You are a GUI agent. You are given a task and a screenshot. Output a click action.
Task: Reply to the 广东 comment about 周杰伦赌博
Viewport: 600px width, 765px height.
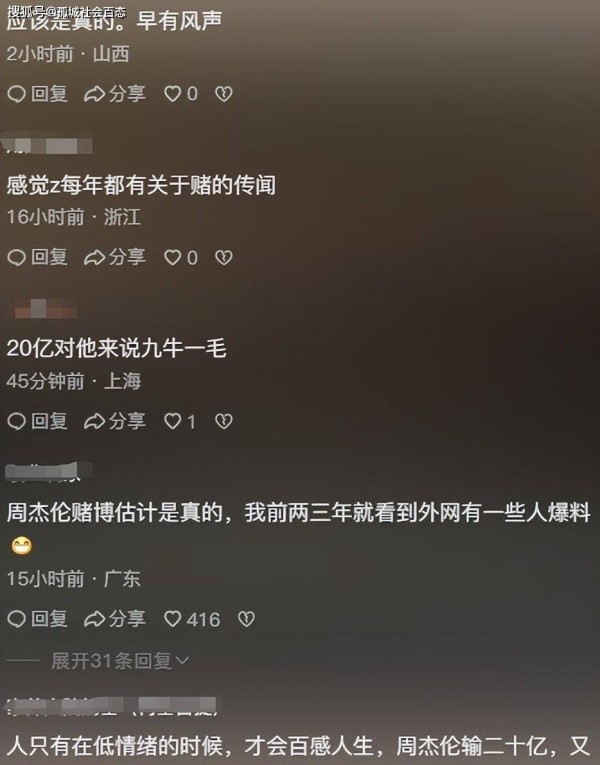coord(38,619)
